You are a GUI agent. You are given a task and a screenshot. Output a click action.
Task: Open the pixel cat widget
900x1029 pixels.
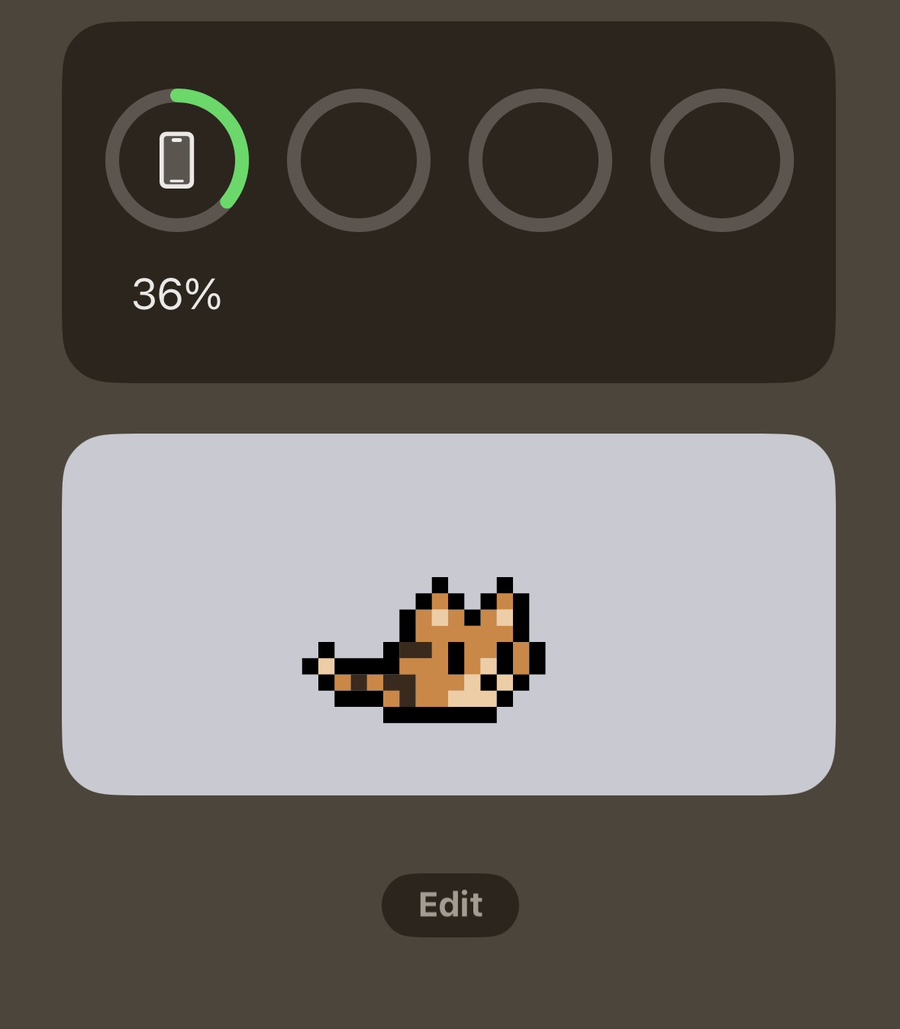tap(448, 614)
